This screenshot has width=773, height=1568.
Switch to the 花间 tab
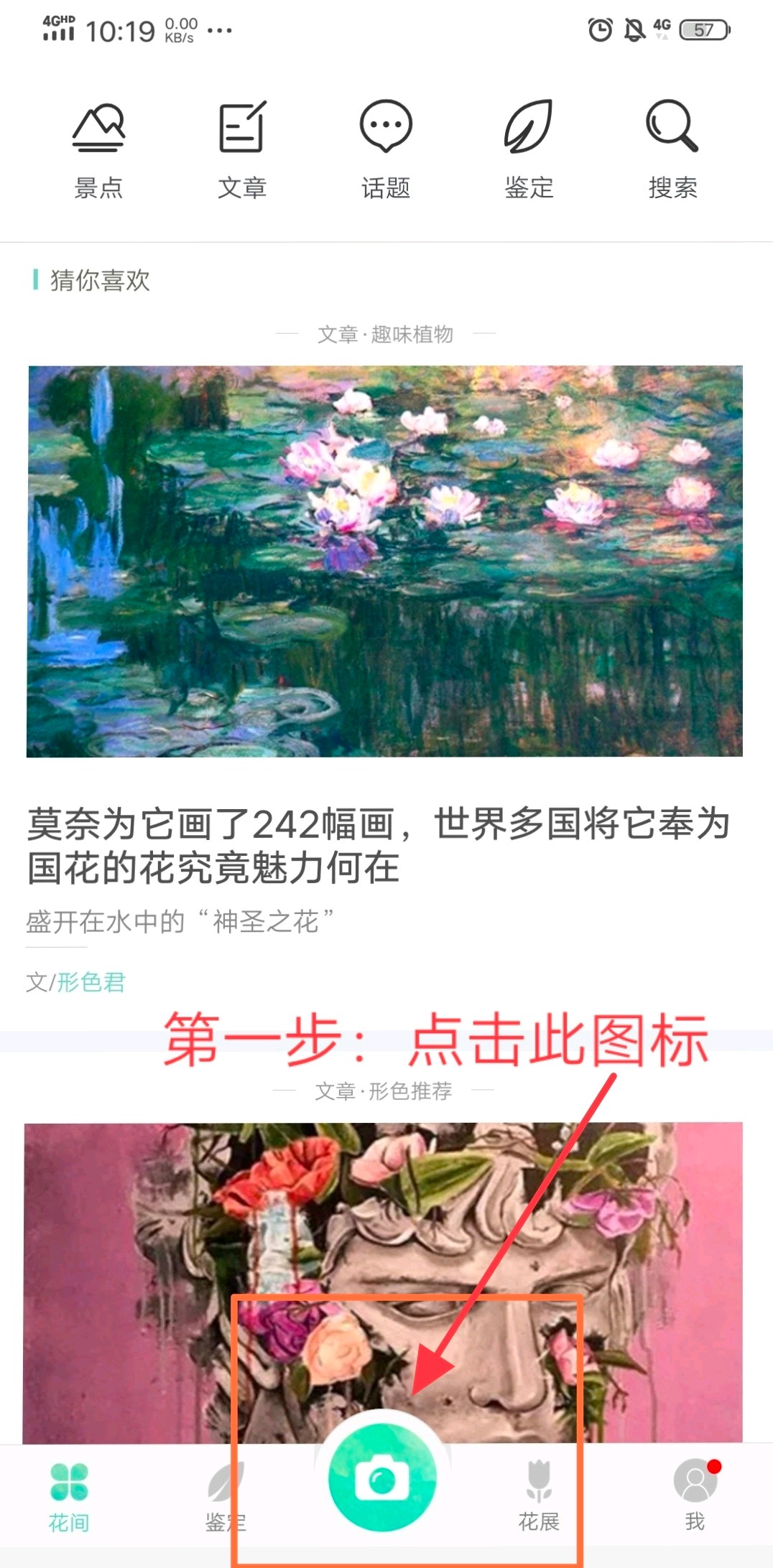[69, 1497]
